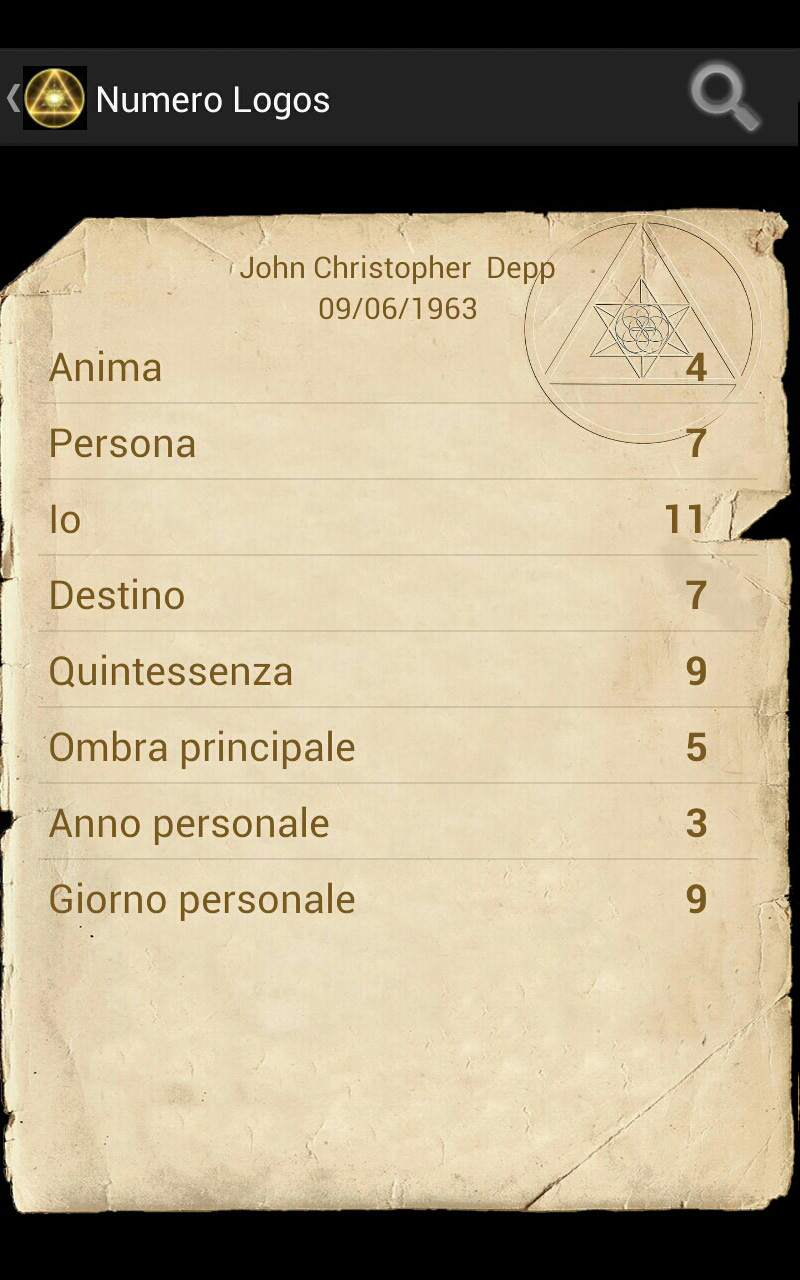The width and height of the screenshot is (800, 1280).
Task: Open Ombra principale entry
Action: coord(398,746)
